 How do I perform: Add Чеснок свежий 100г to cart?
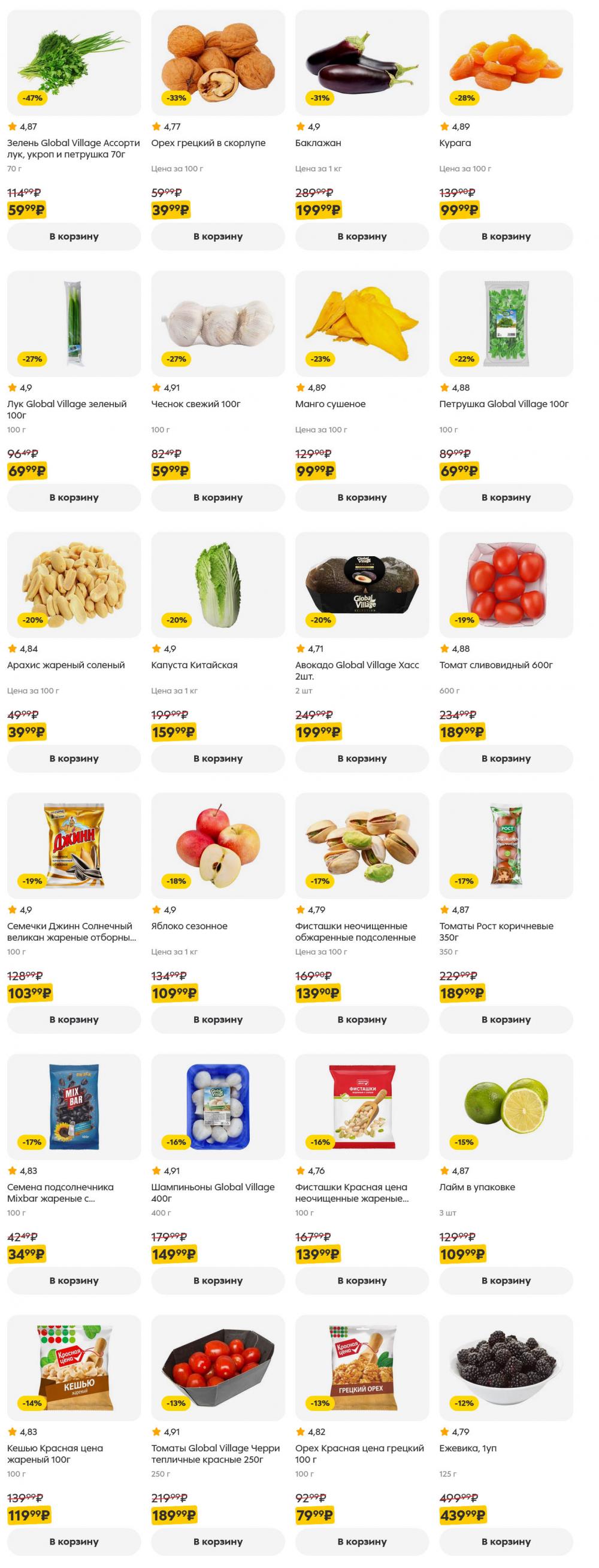[217, 498]
